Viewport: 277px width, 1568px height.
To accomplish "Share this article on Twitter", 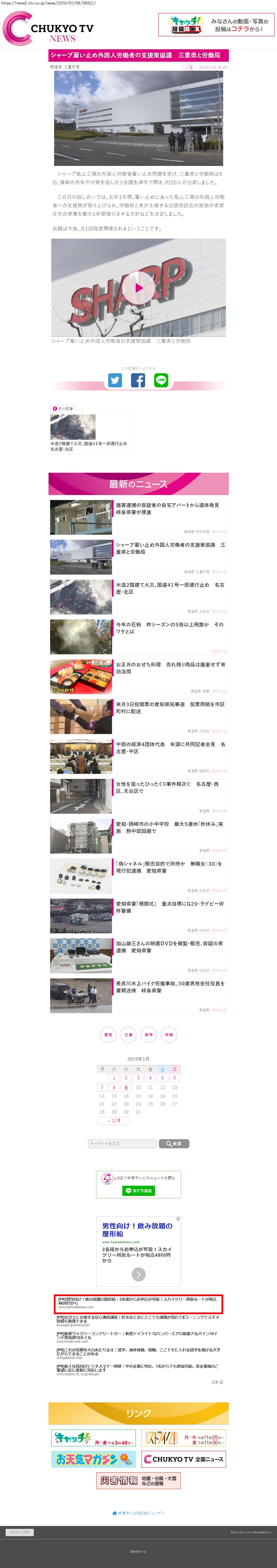I will tap(115, 380).
